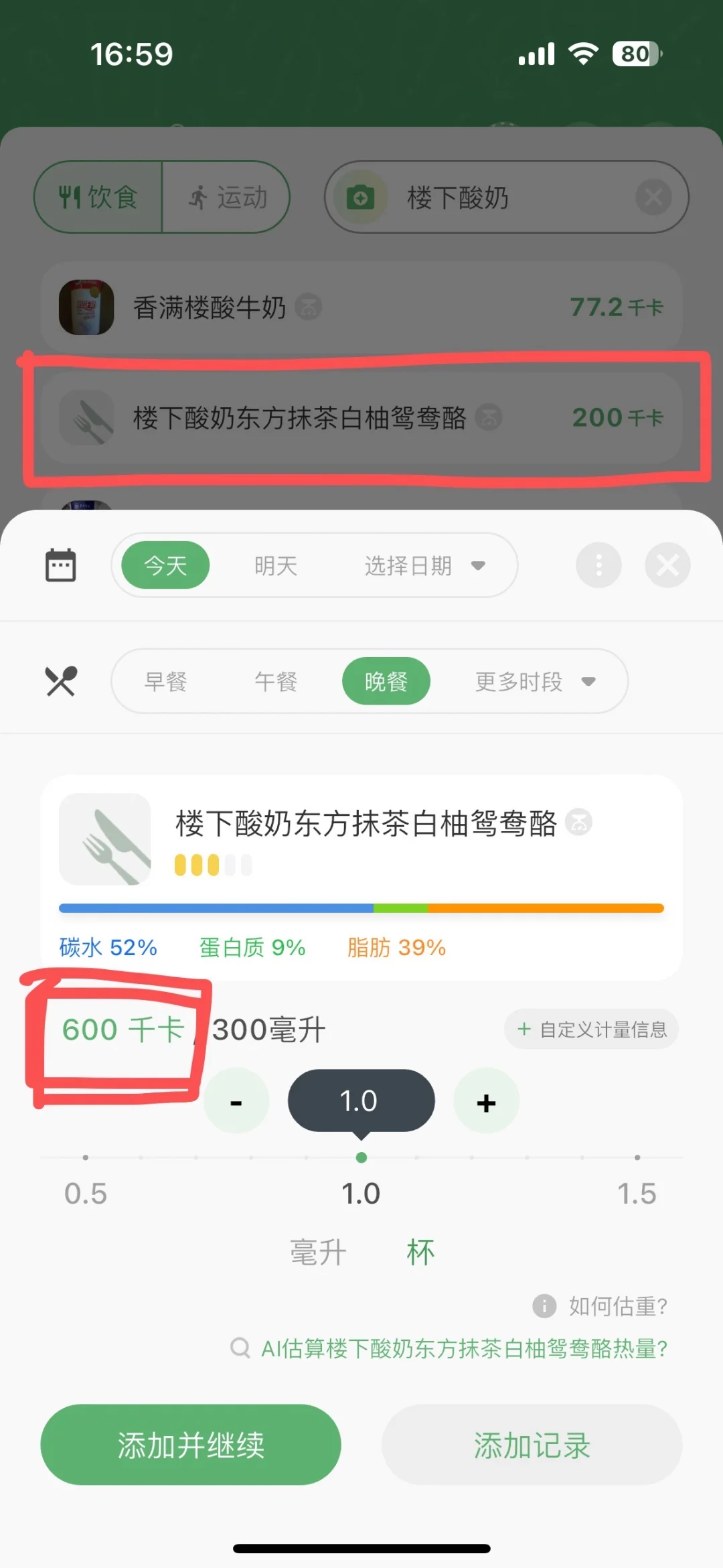Viewport: 723px width, 1568px height.
Task: Ask AI to estimate 楼下酸奶东方抹茶白柚鸳鸯酪 calories
Action: coord(450,1348)
